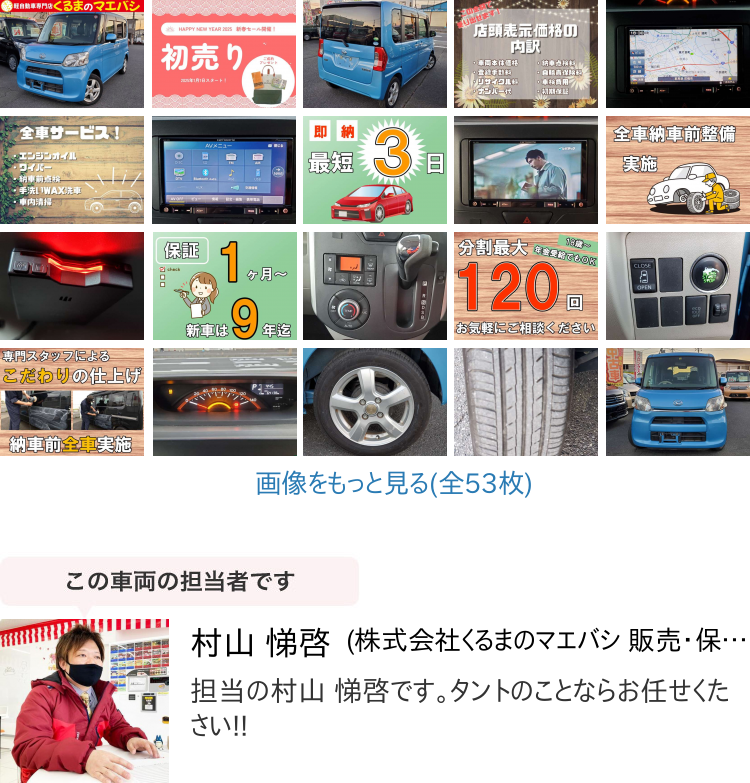Image resolution: width=750 pixels, height=783 pixels.
Task: Open the 全車納車前整備 実施 image
Action: point(677,170)
